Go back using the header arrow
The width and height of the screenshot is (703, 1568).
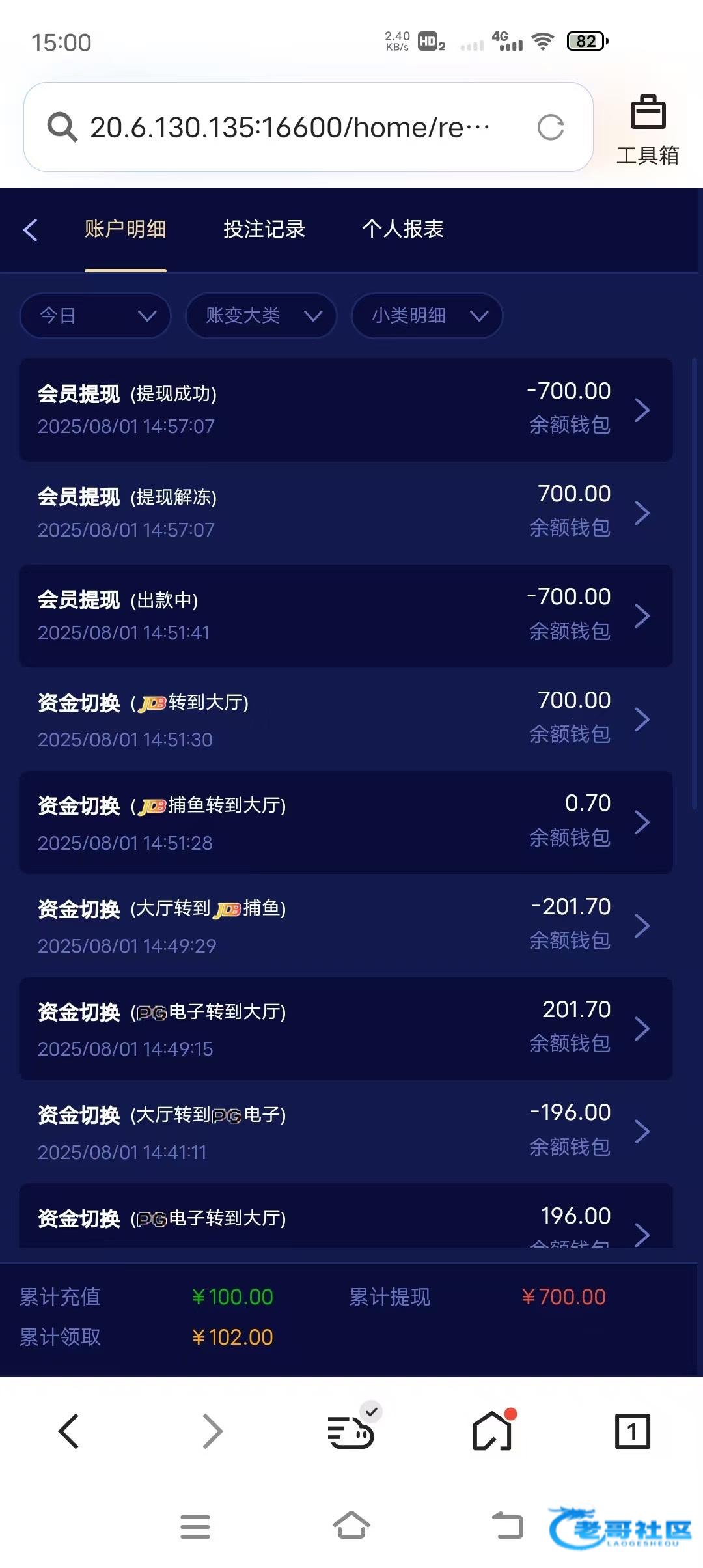point(31,229)
